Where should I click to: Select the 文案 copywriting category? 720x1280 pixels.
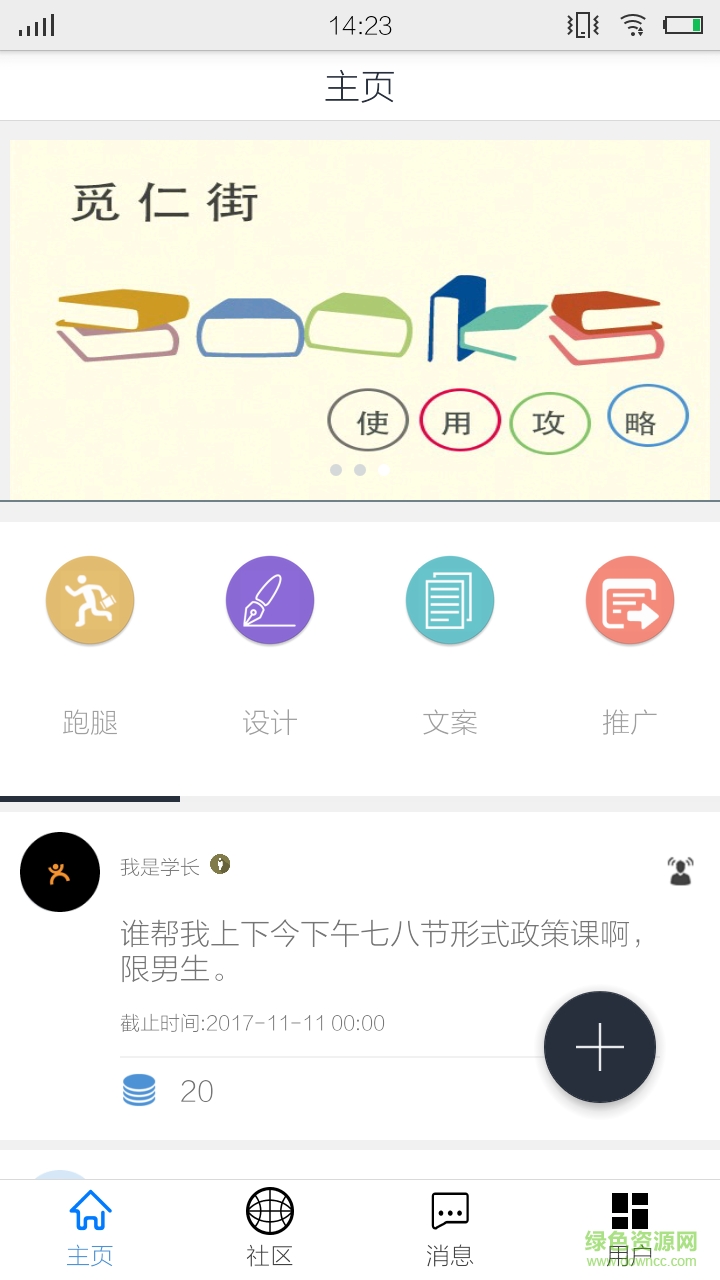tap(450, 601)
